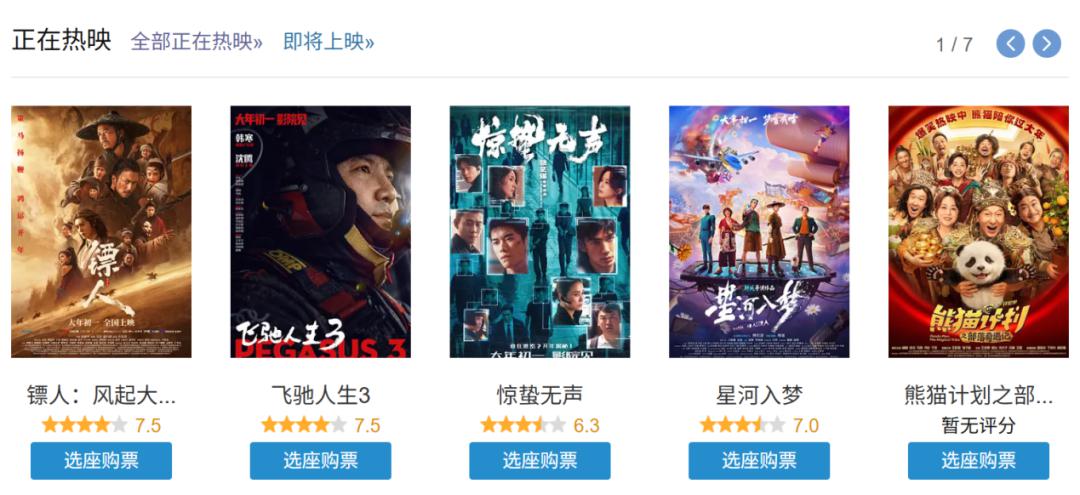This screenshot has height=495, width=1080.
Task: Tap the 星河入梦 title link
Action: pos(759,395)
